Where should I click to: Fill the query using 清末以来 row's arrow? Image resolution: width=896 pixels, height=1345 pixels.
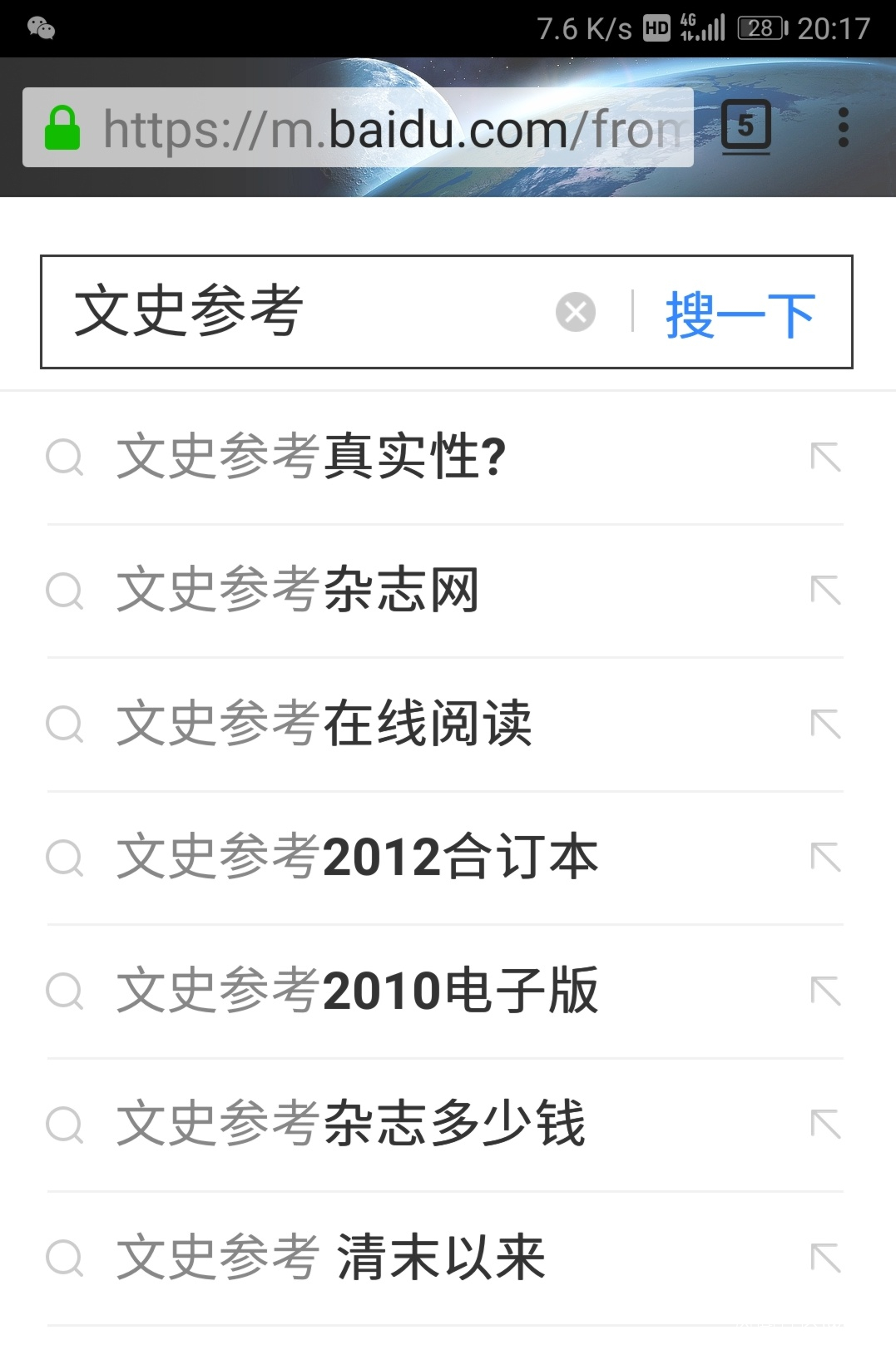[x=825, y=1257]
